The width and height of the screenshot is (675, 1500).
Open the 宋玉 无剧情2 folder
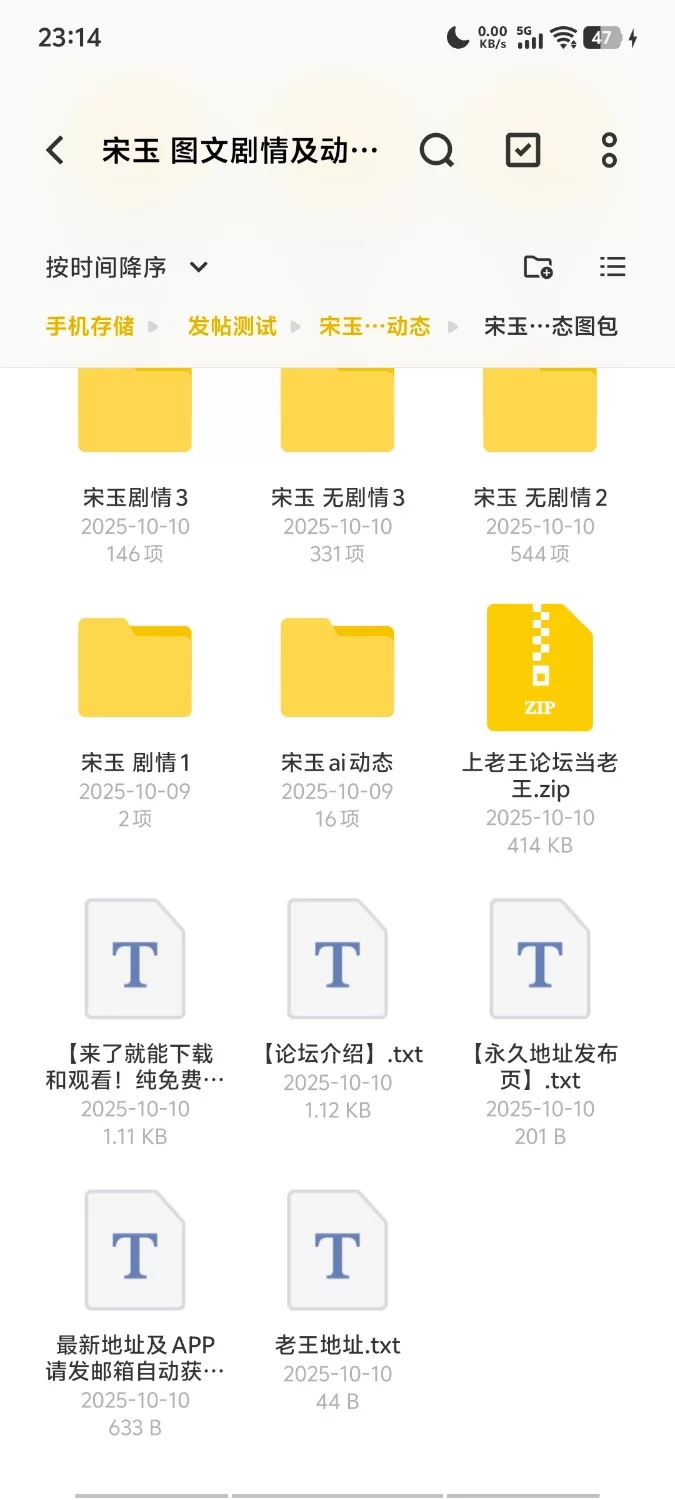pyautogui.click(x=540, y=412)
